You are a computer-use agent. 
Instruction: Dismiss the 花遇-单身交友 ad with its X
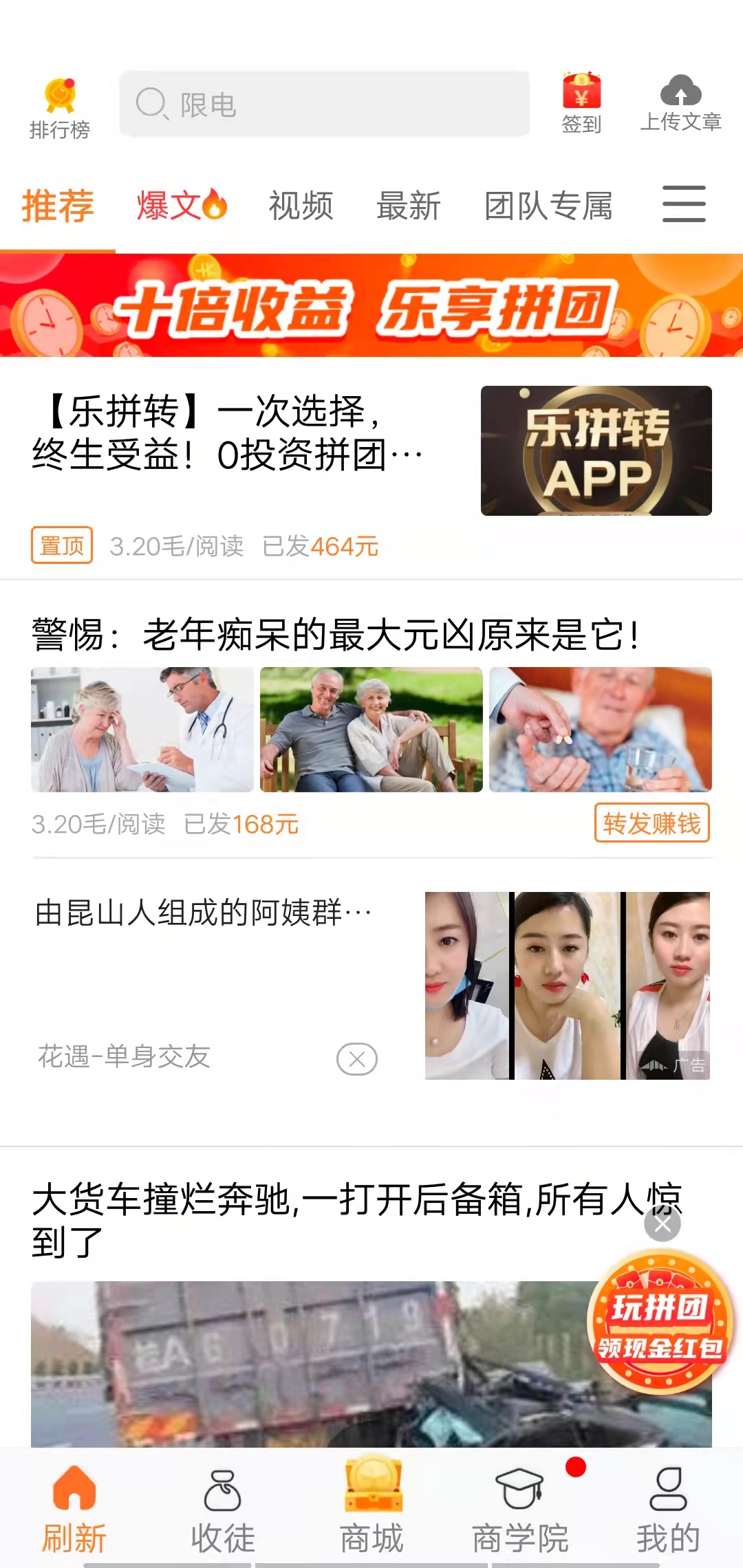coord(356,1059)
